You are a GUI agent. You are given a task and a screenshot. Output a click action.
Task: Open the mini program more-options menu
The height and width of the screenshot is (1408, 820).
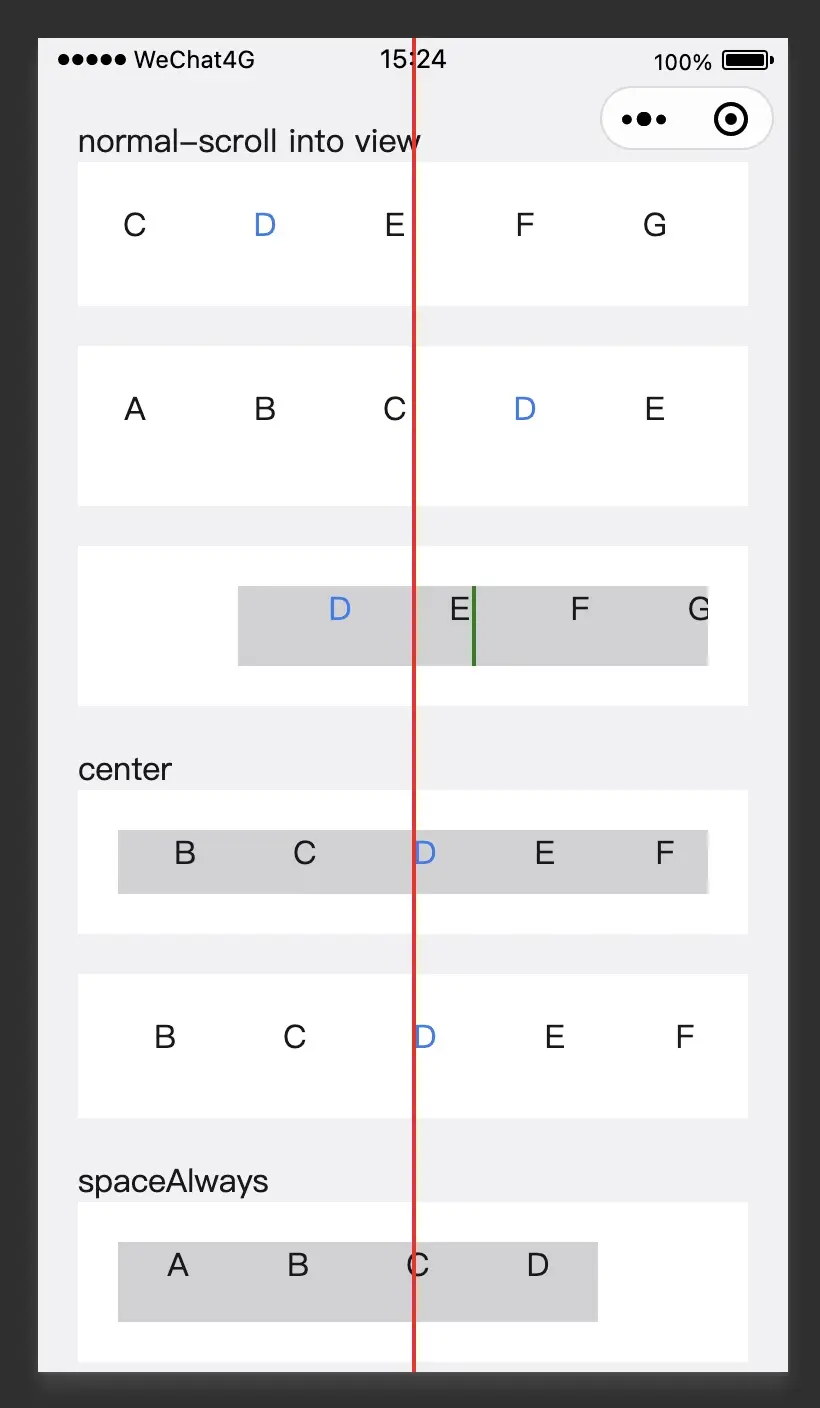point(644,119)
